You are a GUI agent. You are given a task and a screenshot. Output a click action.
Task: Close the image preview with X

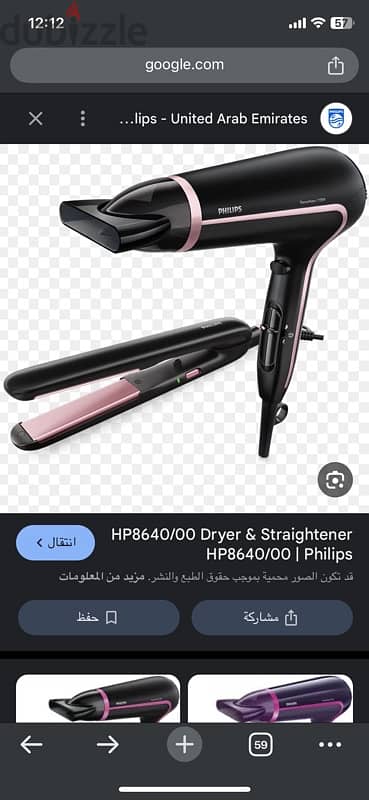pyautogui.click(x=36, y=119)
